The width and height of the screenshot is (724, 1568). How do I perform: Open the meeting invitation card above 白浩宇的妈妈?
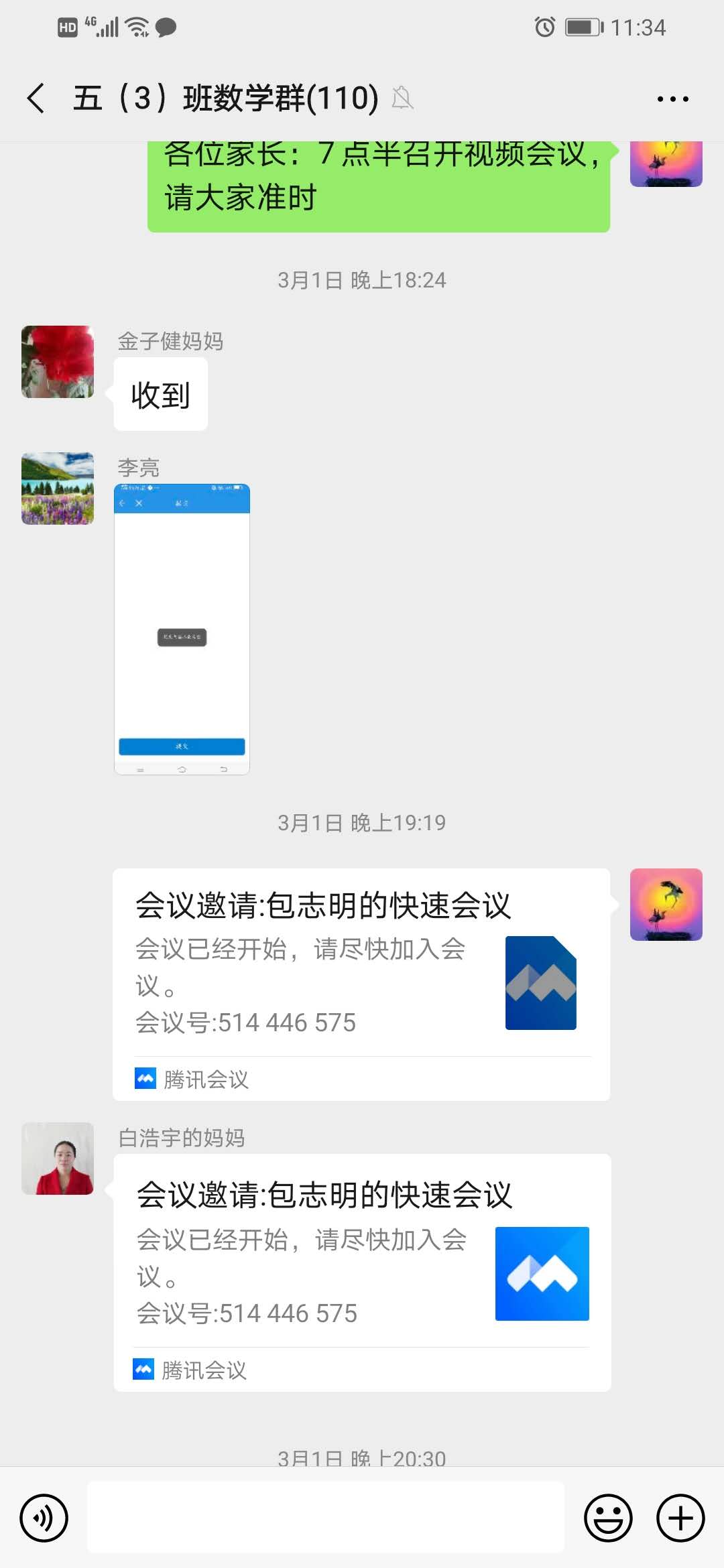click(x=361, y=984)
